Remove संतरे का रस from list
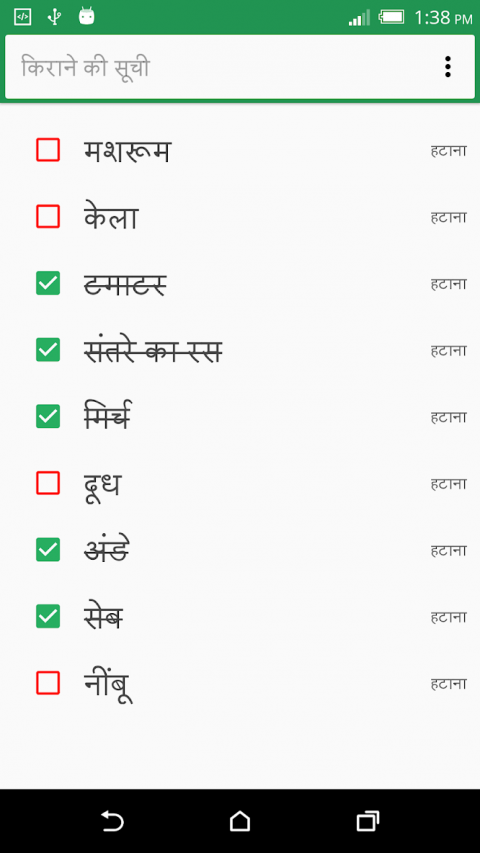Screen dimensions: 480x853 pos(448,350)
